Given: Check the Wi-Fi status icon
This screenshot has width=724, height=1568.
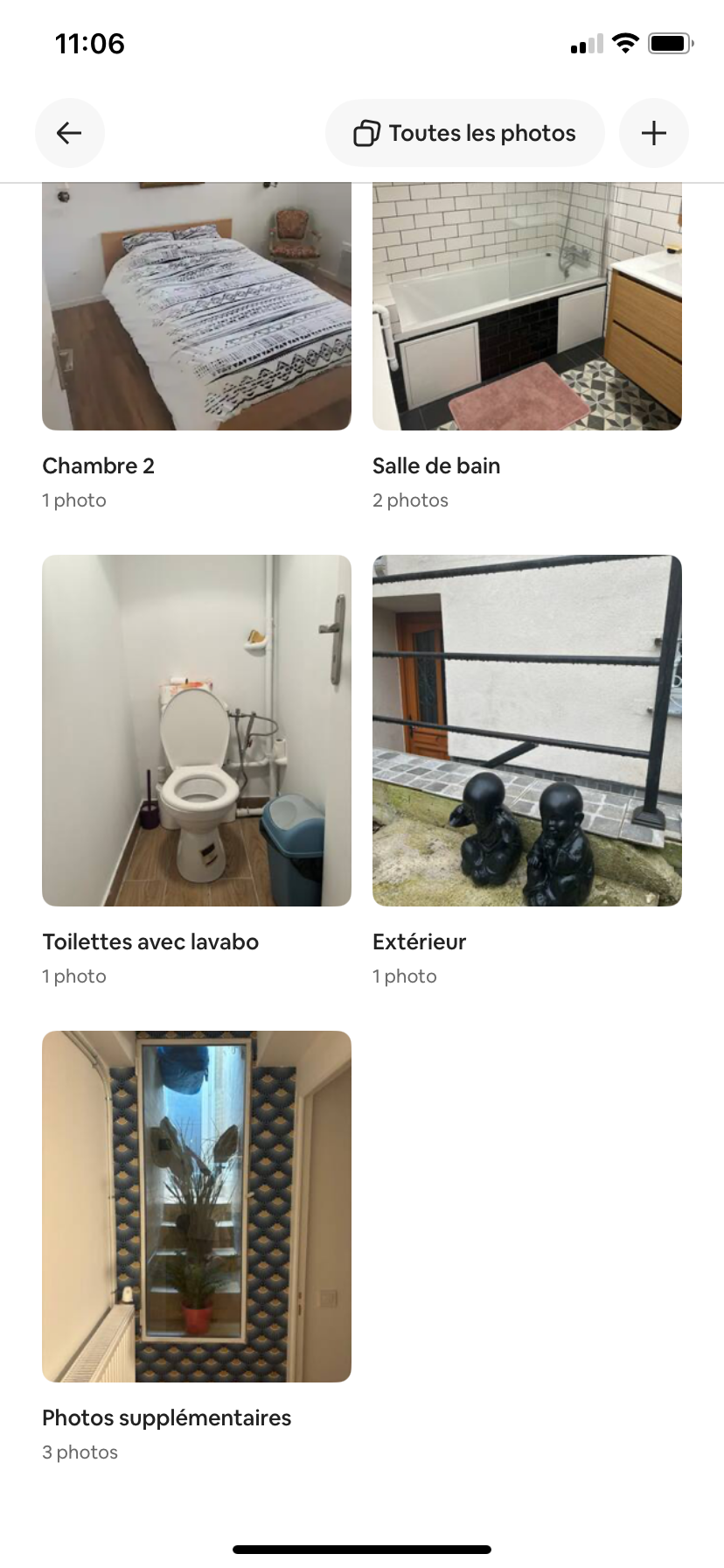Looking at the screenshot, I should pyautogui.click(x=626, y=43).
